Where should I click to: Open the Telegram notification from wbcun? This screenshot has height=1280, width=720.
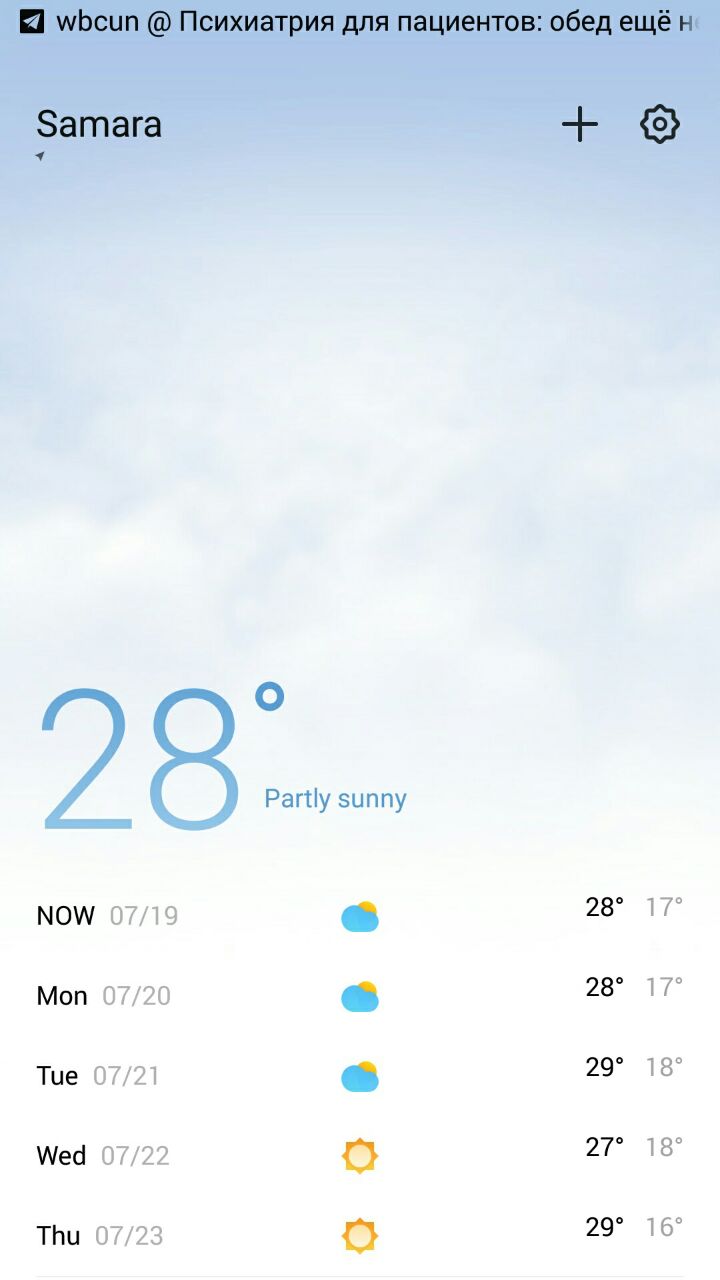[360, 21]
